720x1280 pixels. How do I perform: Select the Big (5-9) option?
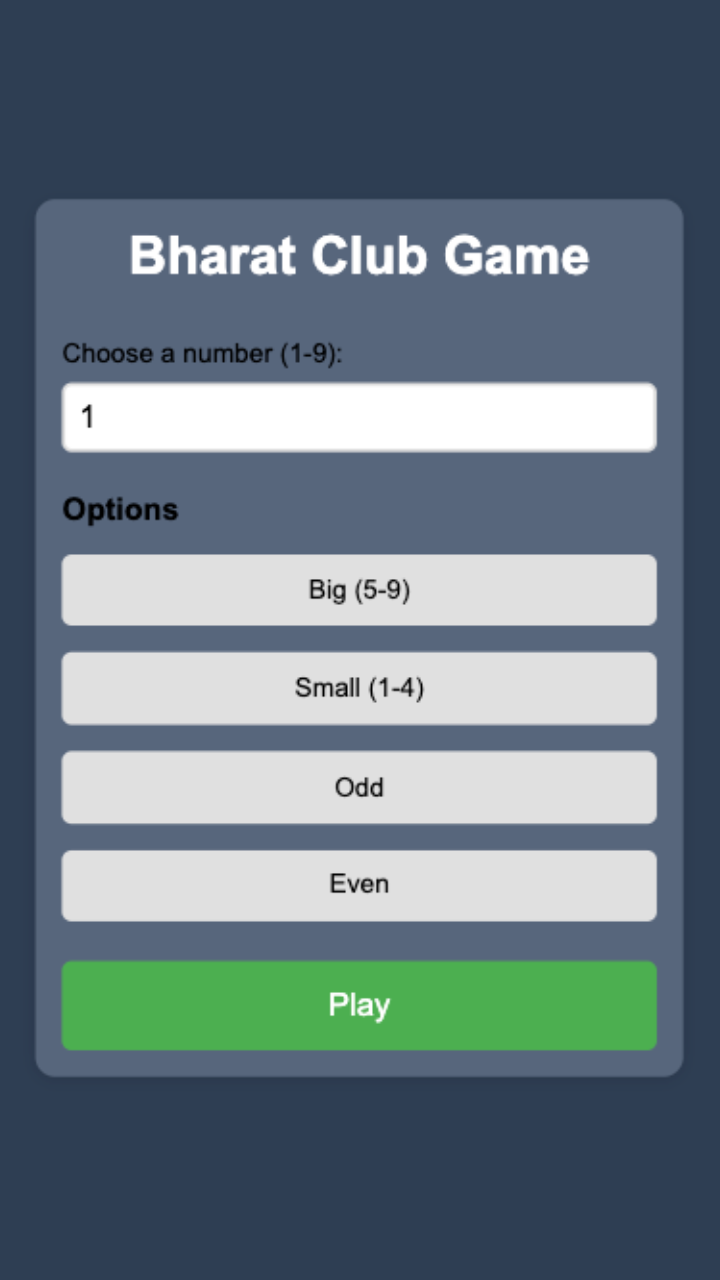coord(359,590)
